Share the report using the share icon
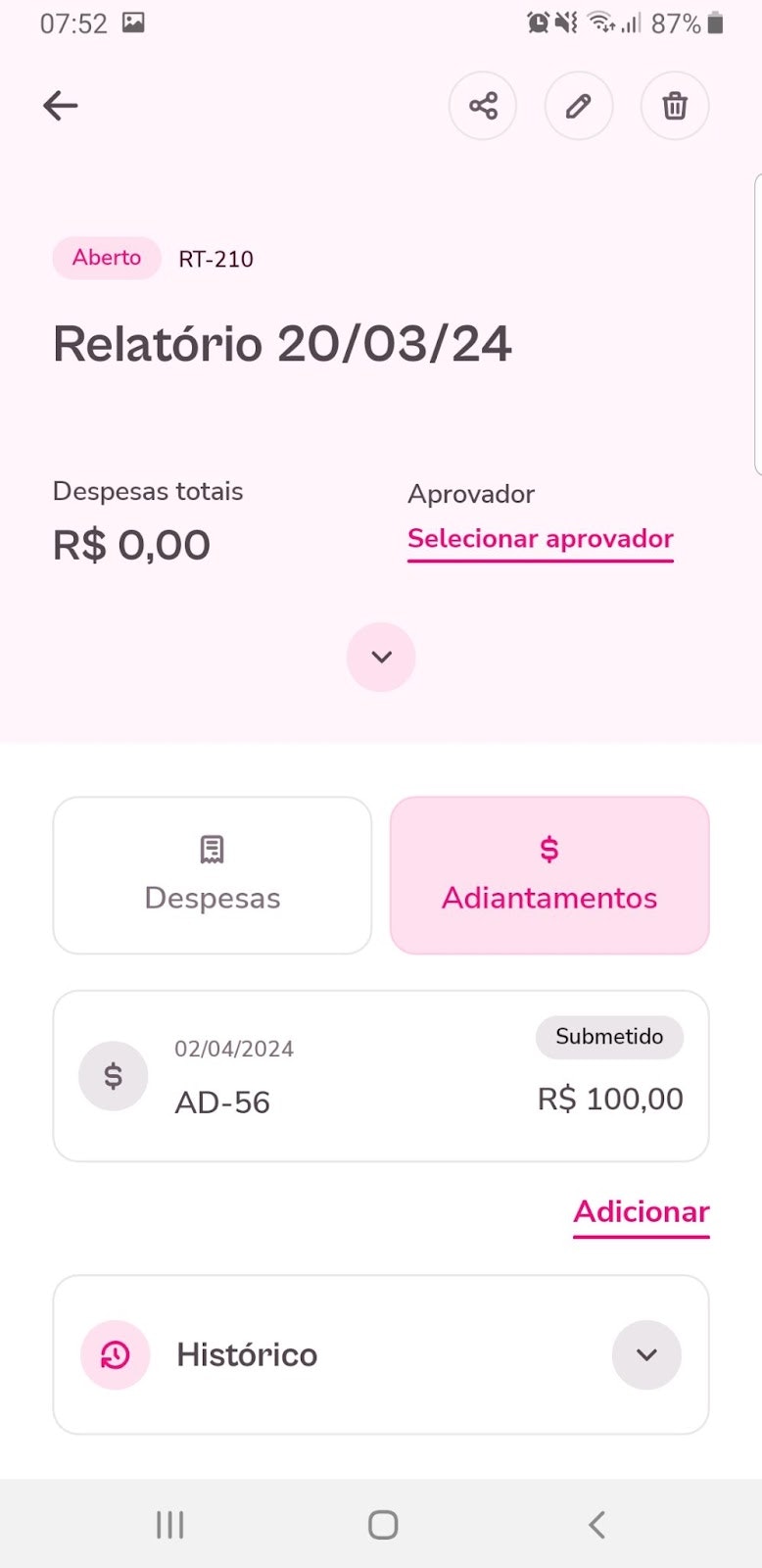This screenshot has width=762, height=1568. pyautogui.click(x=482, y=106)
